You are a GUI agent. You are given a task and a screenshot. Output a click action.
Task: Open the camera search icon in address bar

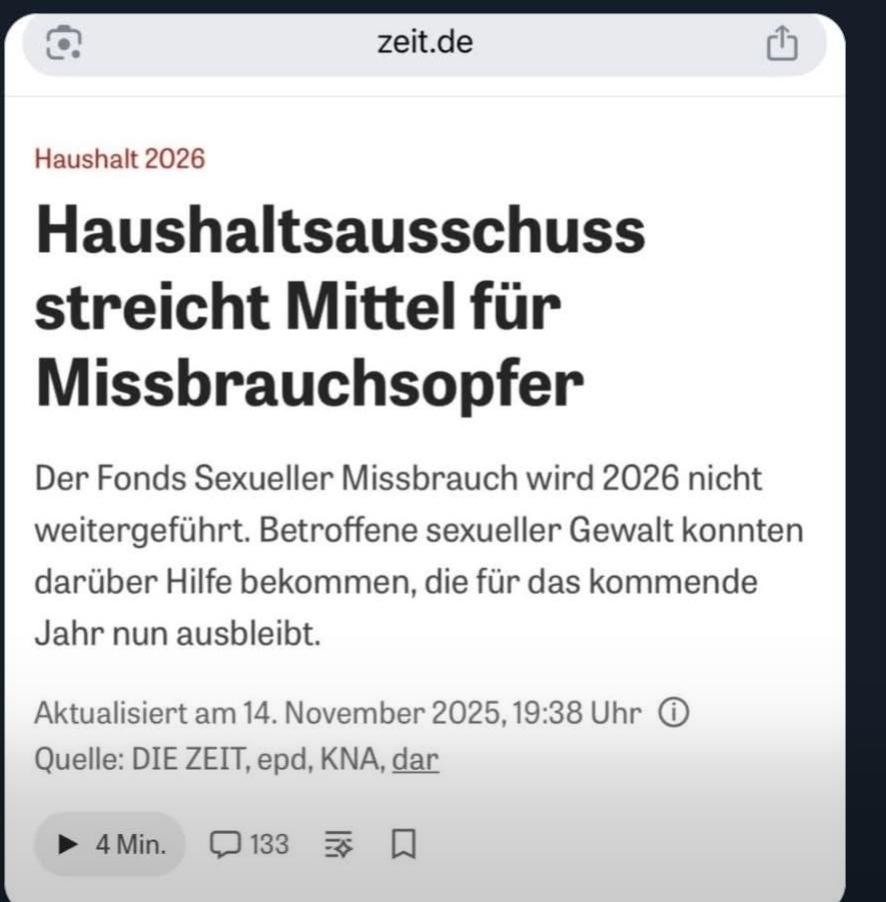point(65,43)
